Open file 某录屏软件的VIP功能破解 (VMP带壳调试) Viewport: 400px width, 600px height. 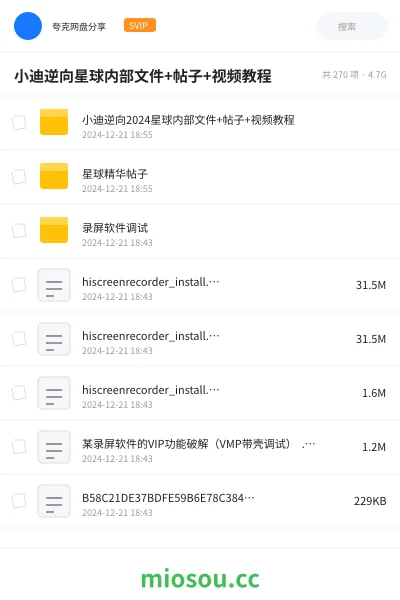click(200, 447)
